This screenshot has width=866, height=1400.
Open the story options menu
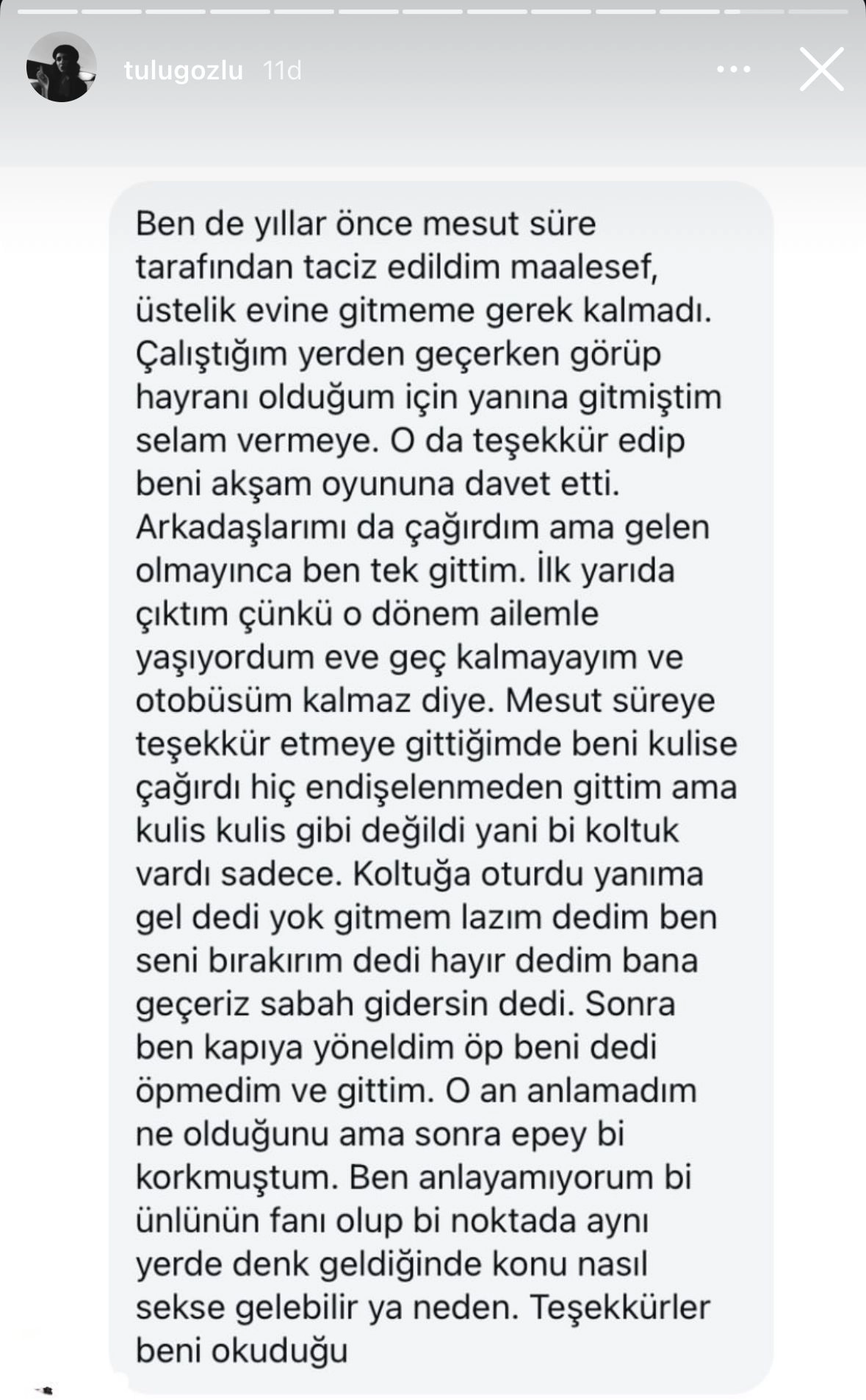pos(733,70)
